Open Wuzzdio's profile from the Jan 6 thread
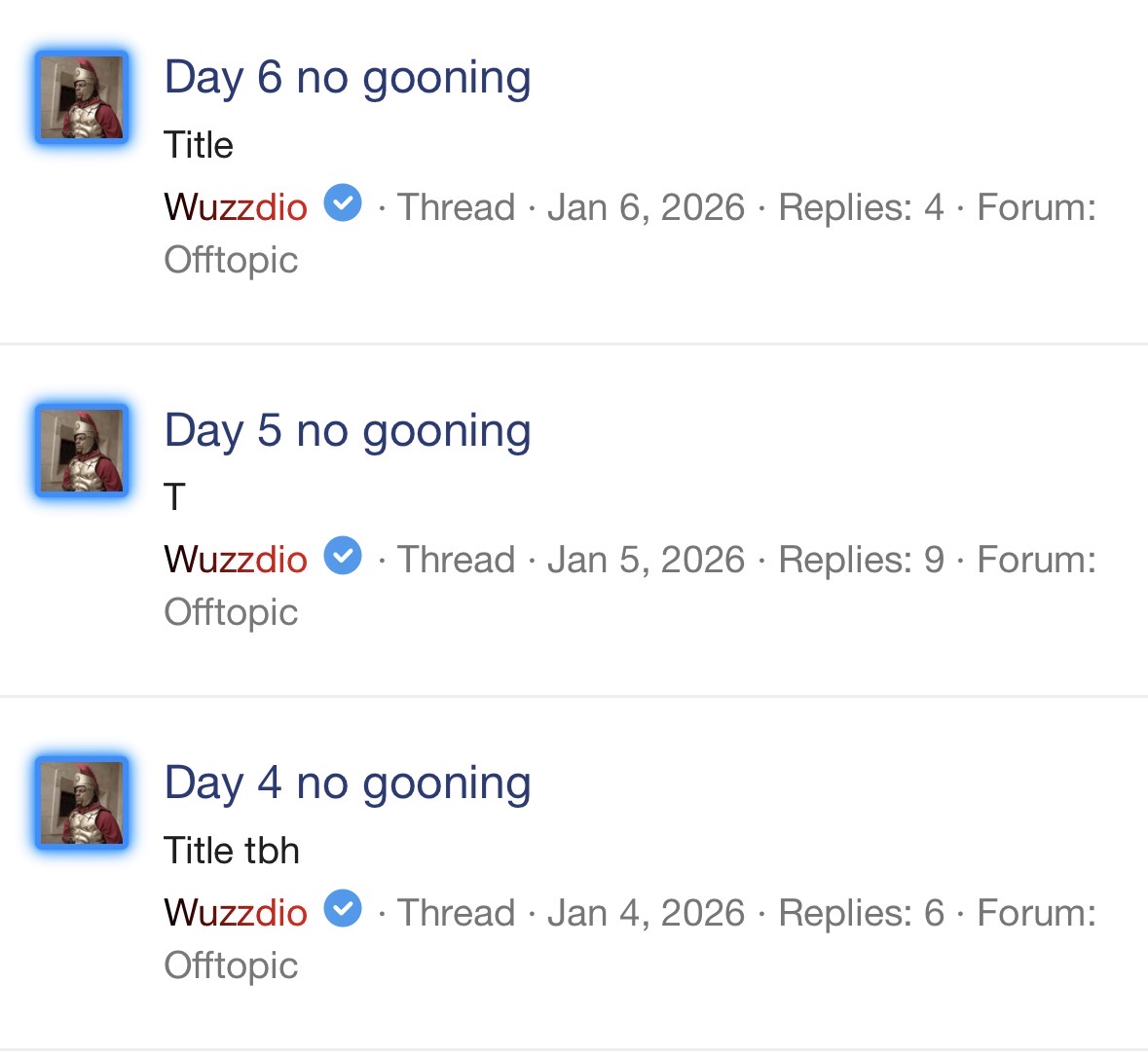Image resolution: width=1148 pixels, height=1056 pixels. [x=236, y=207]
